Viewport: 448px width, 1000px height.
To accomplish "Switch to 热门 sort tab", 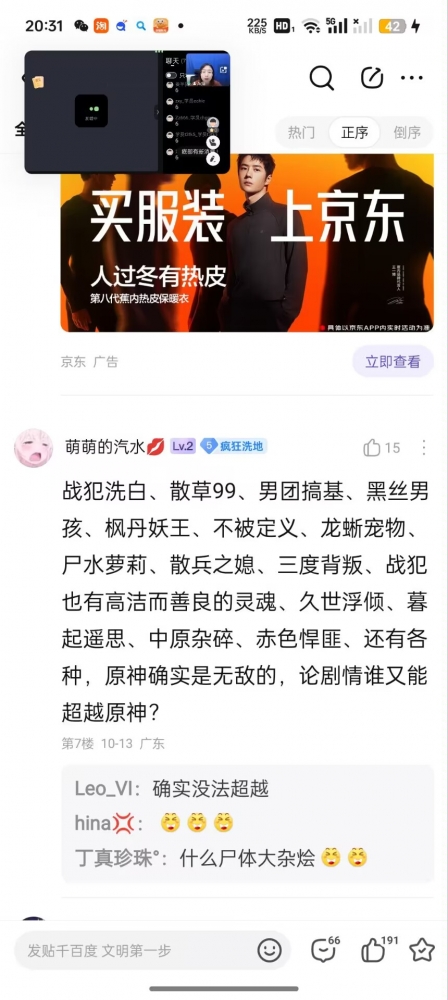I will click(x=301, y=133).
